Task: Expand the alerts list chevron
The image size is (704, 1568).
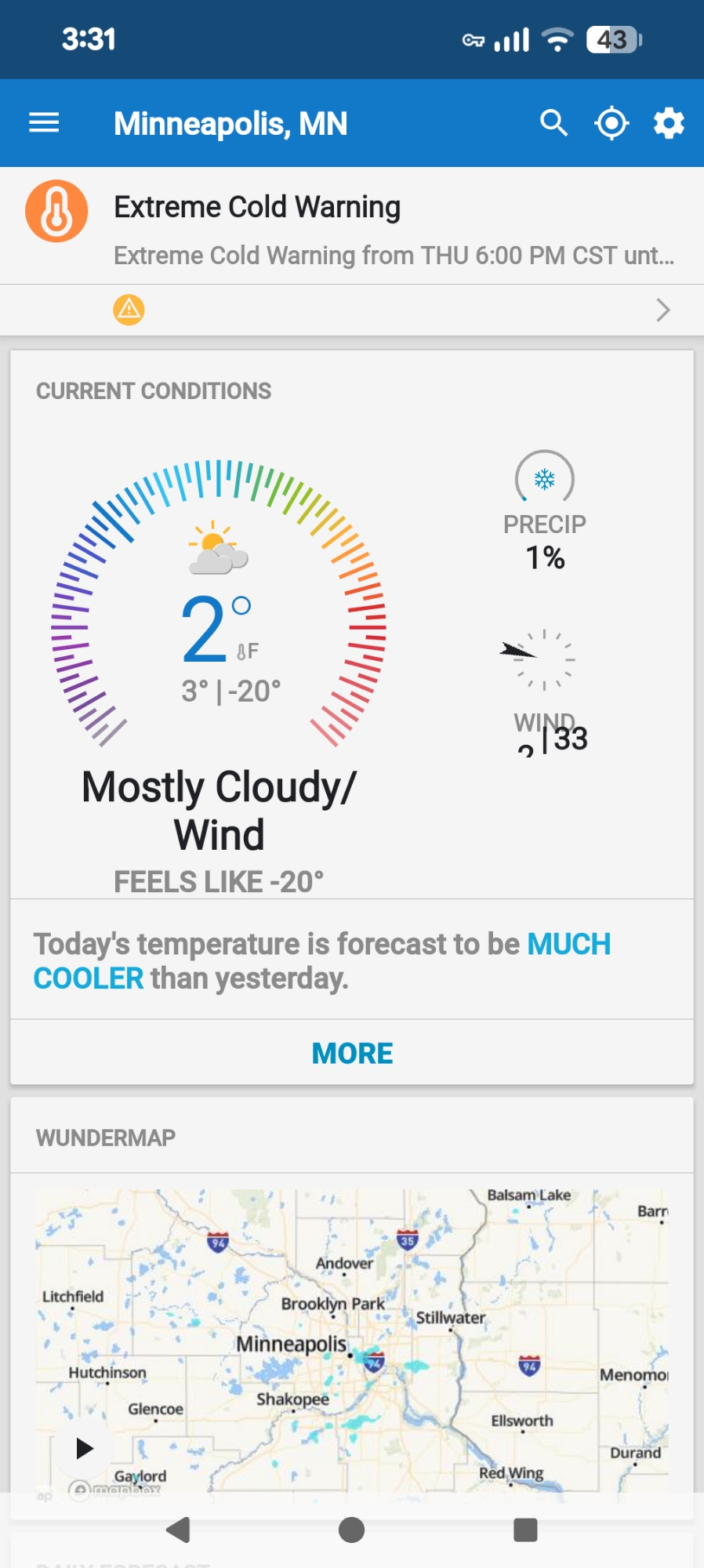Action: click(x=663, y=310)
